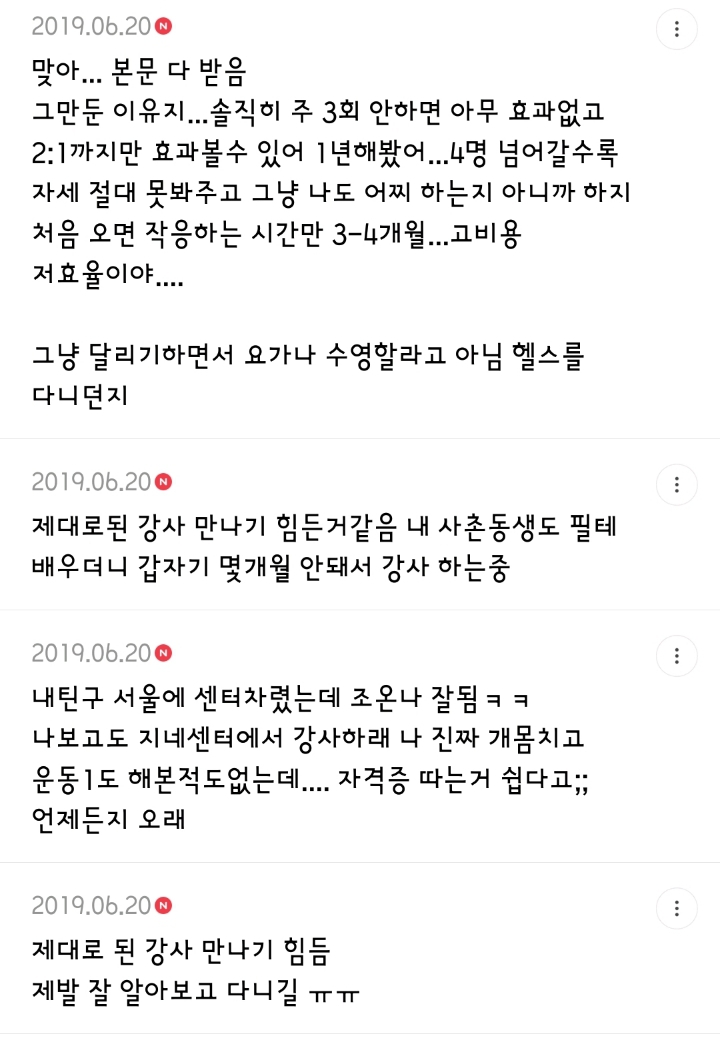Open the kebab menu beside the second comment
The height and width of the screenshot is (1046, 720).
pos(678,485)
